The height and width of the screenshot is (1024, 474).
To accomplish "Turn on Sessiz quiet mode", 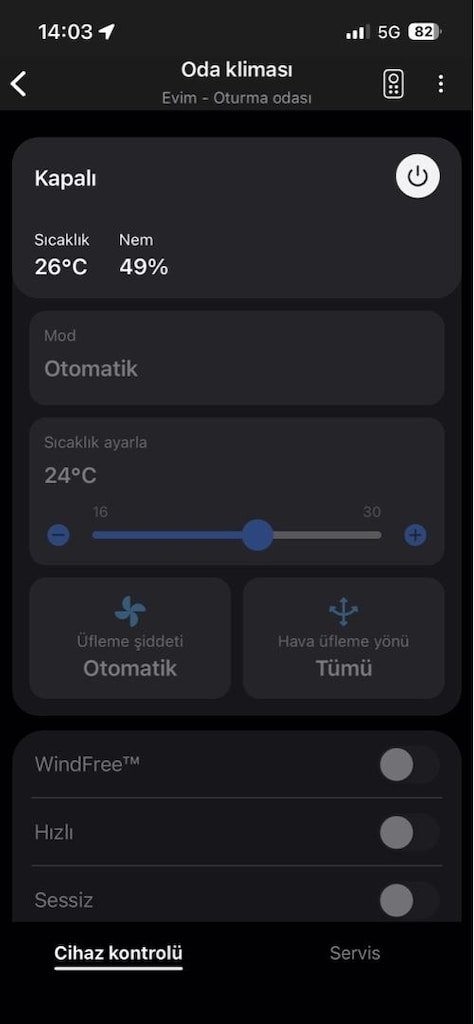I will [409, 900].
